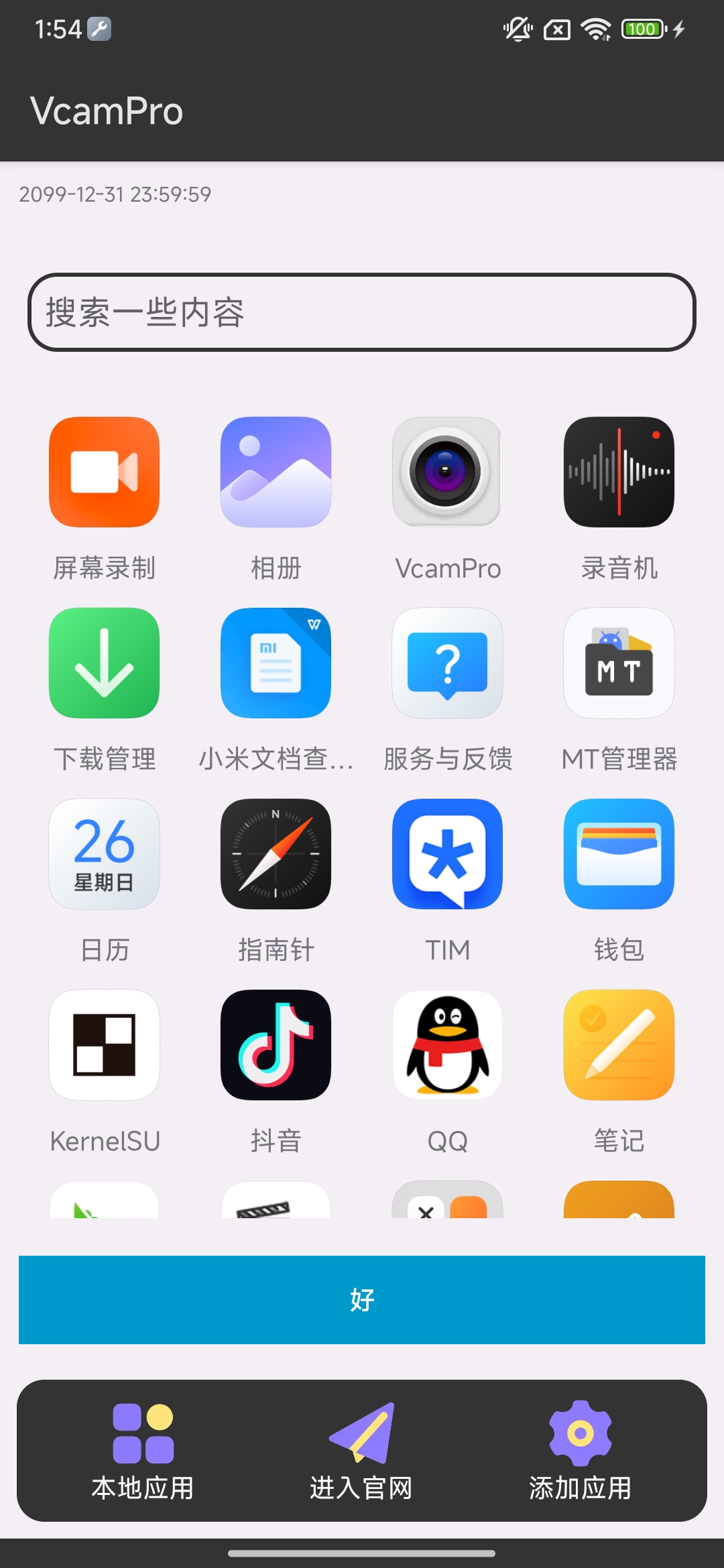Launch the TIM messaging app
This screenshot has width=724, height=1568.
tap(447, 854)
